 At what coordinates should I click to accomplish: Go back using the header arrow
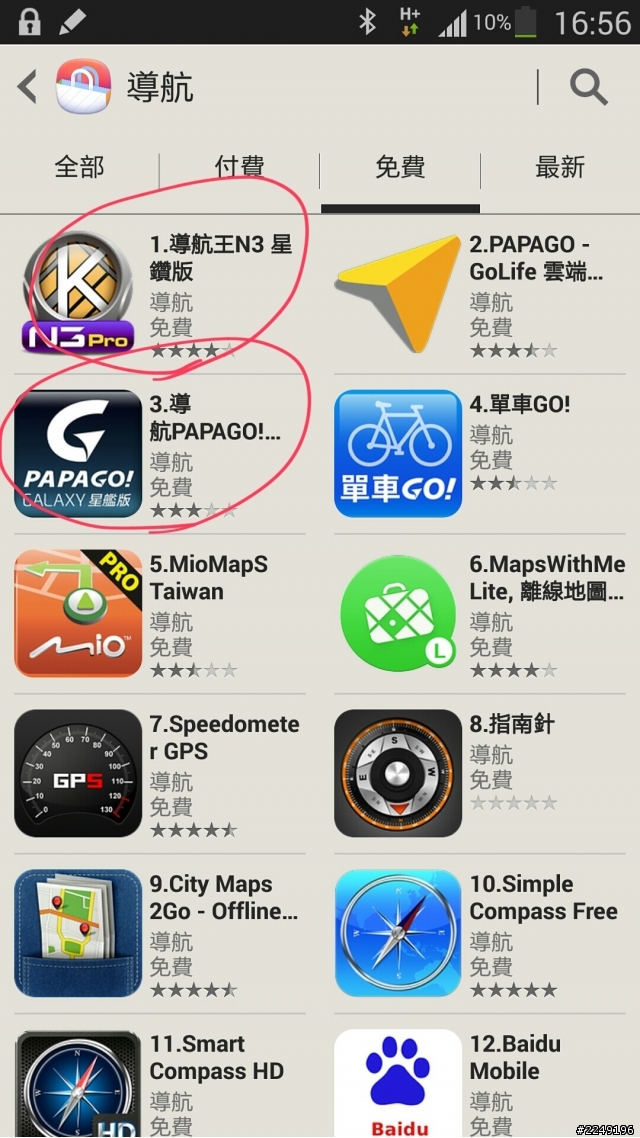pyautogui.click(x=28, y=88)
